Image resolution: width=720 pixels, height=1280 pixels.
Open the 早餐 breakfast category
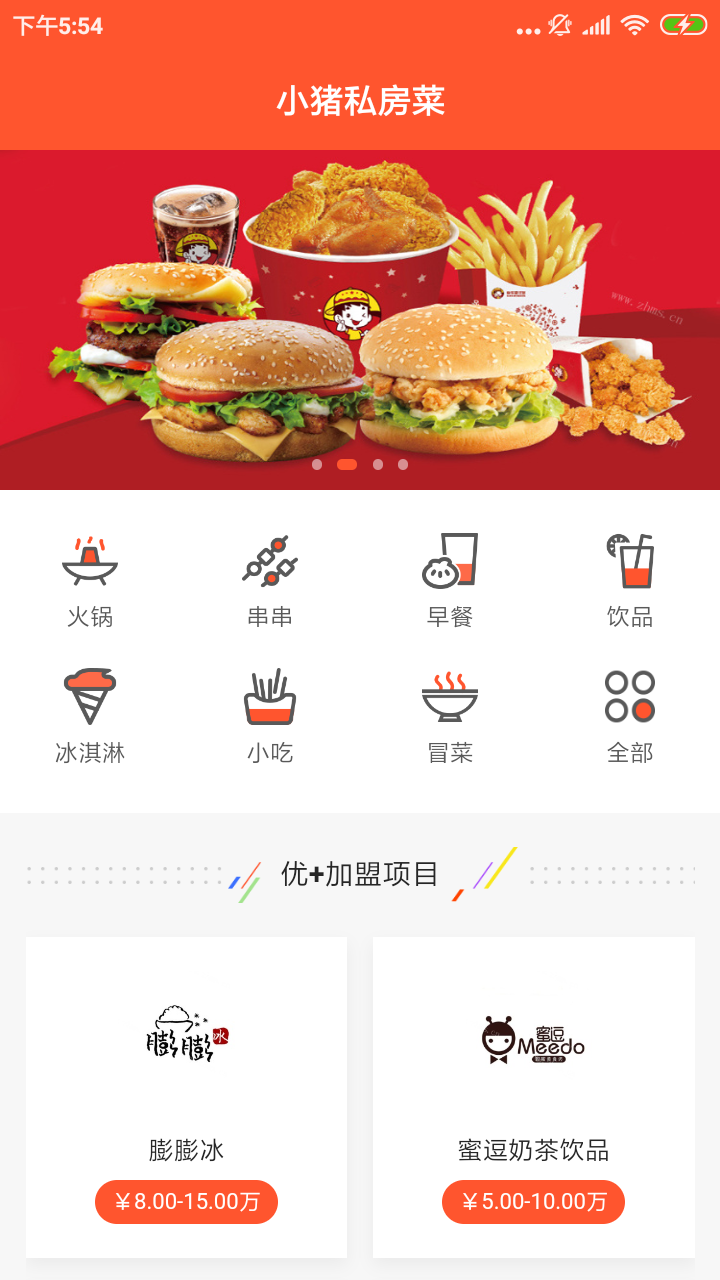click(450, 580)
